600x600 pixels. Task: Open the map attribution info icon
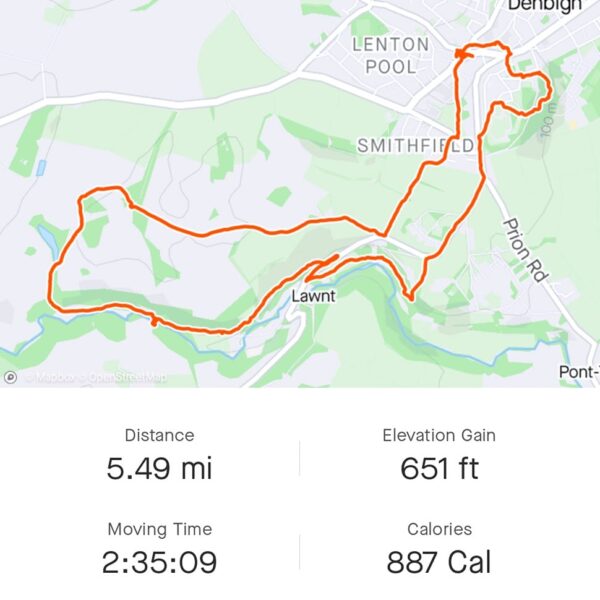pyautogui.click(x=10, y=377)
